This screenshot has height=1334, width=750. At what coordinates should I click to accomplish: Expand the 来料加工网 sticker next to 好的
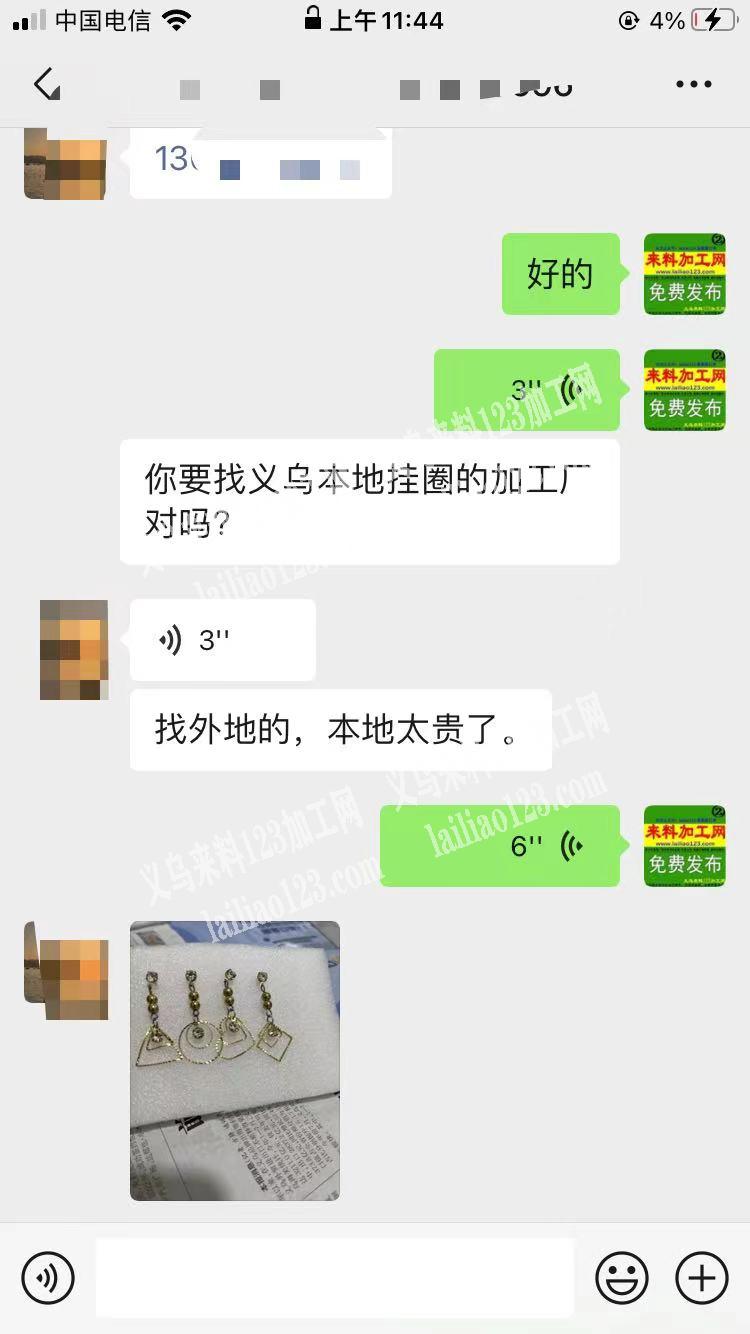[x=685, y=274]
